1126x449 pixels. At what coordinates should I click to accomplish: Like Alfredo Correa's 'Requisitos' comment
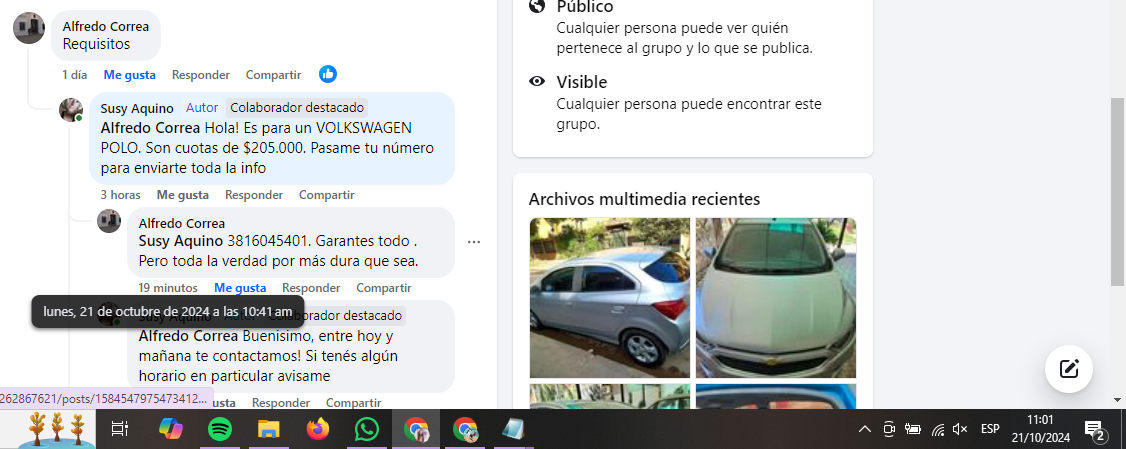coord(129,75)
